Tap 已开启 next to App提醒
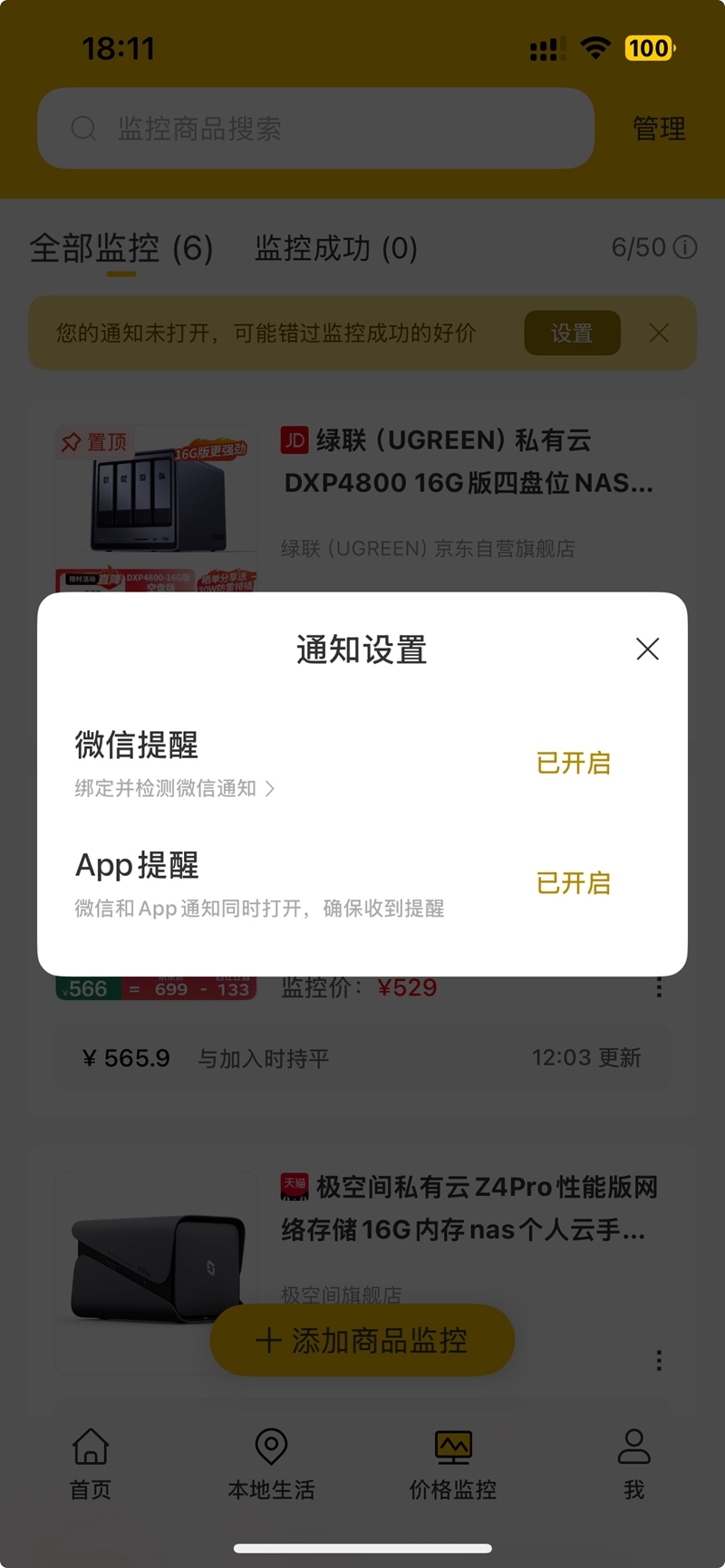The image size is (725, 1568). click(573, 883)
